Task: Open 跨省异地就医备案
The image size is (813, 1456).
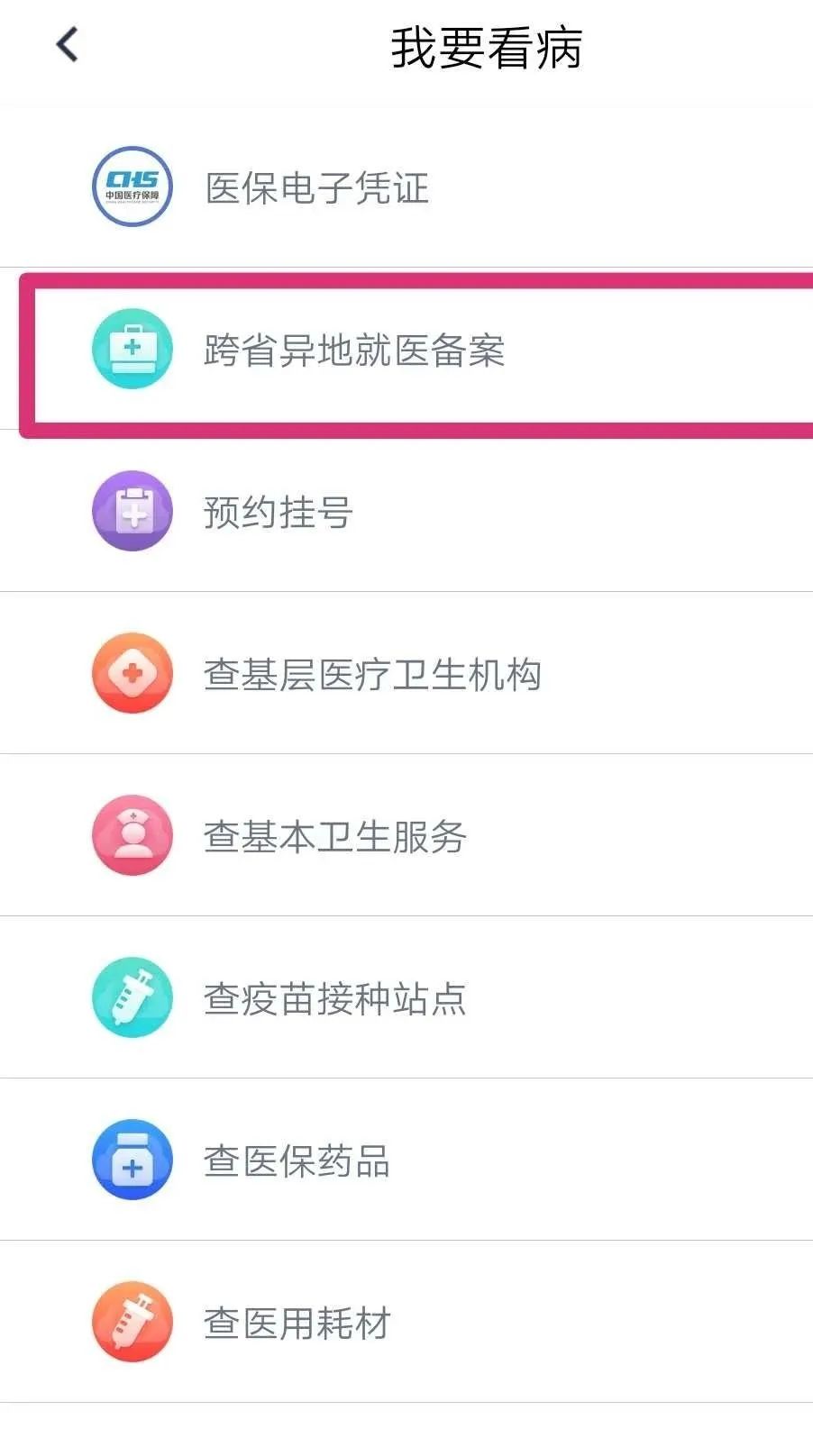Action: 406,350
